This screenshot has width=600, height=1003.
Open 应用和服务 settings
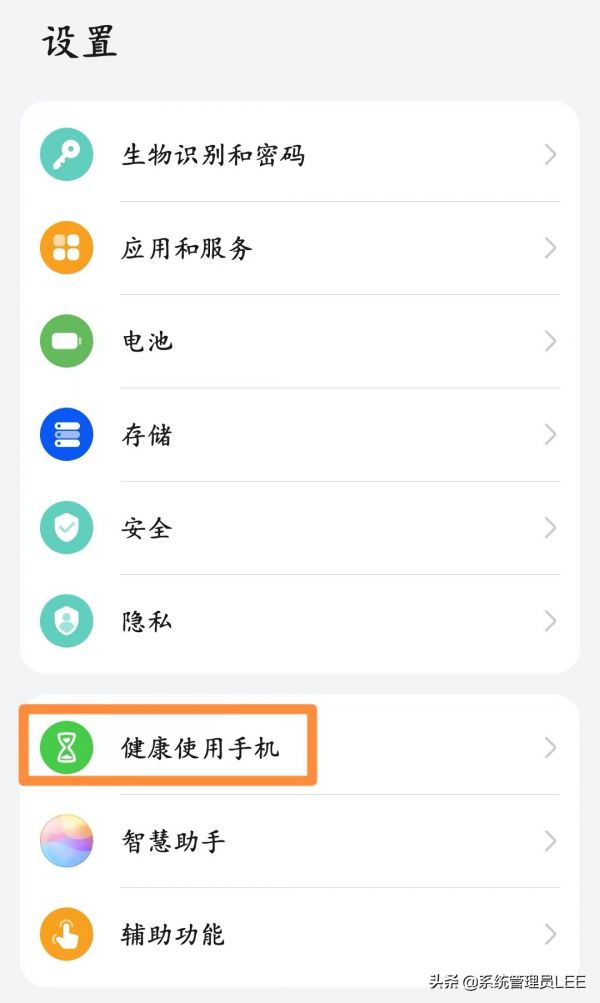(299, 248)
